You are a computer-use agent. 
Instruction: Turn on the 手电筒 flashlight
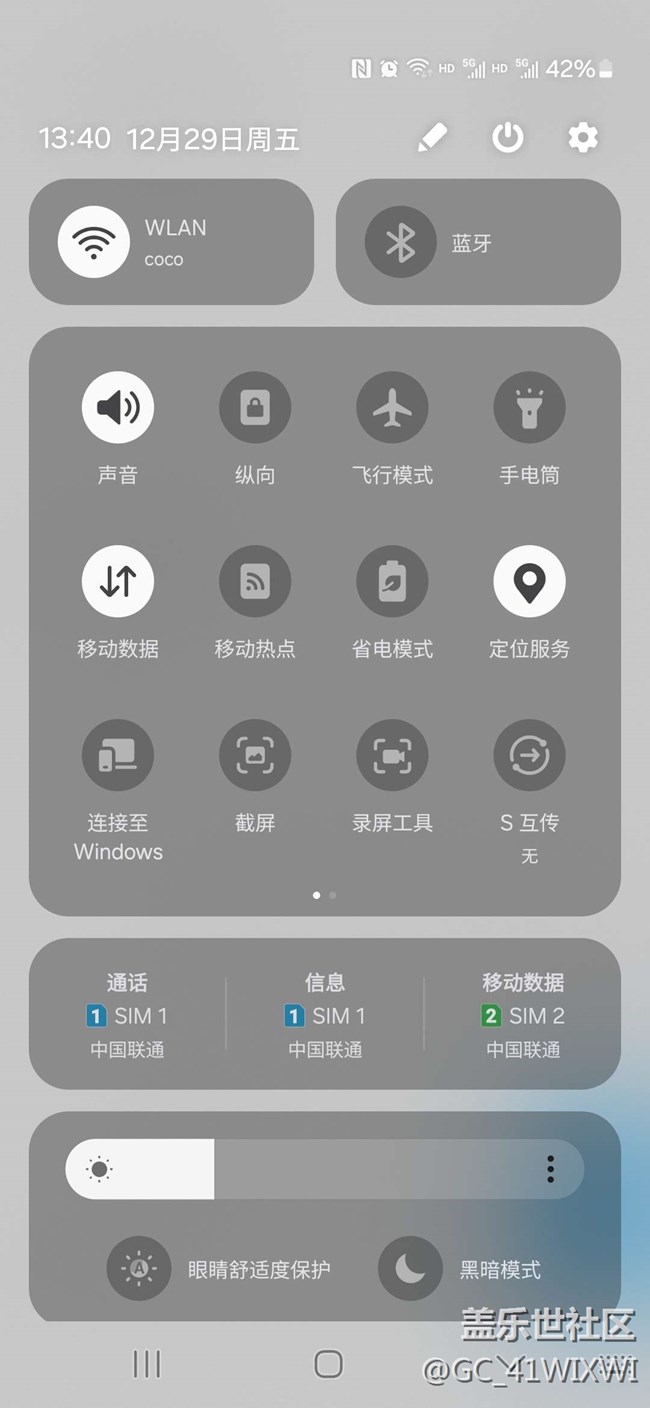(529, 407)
